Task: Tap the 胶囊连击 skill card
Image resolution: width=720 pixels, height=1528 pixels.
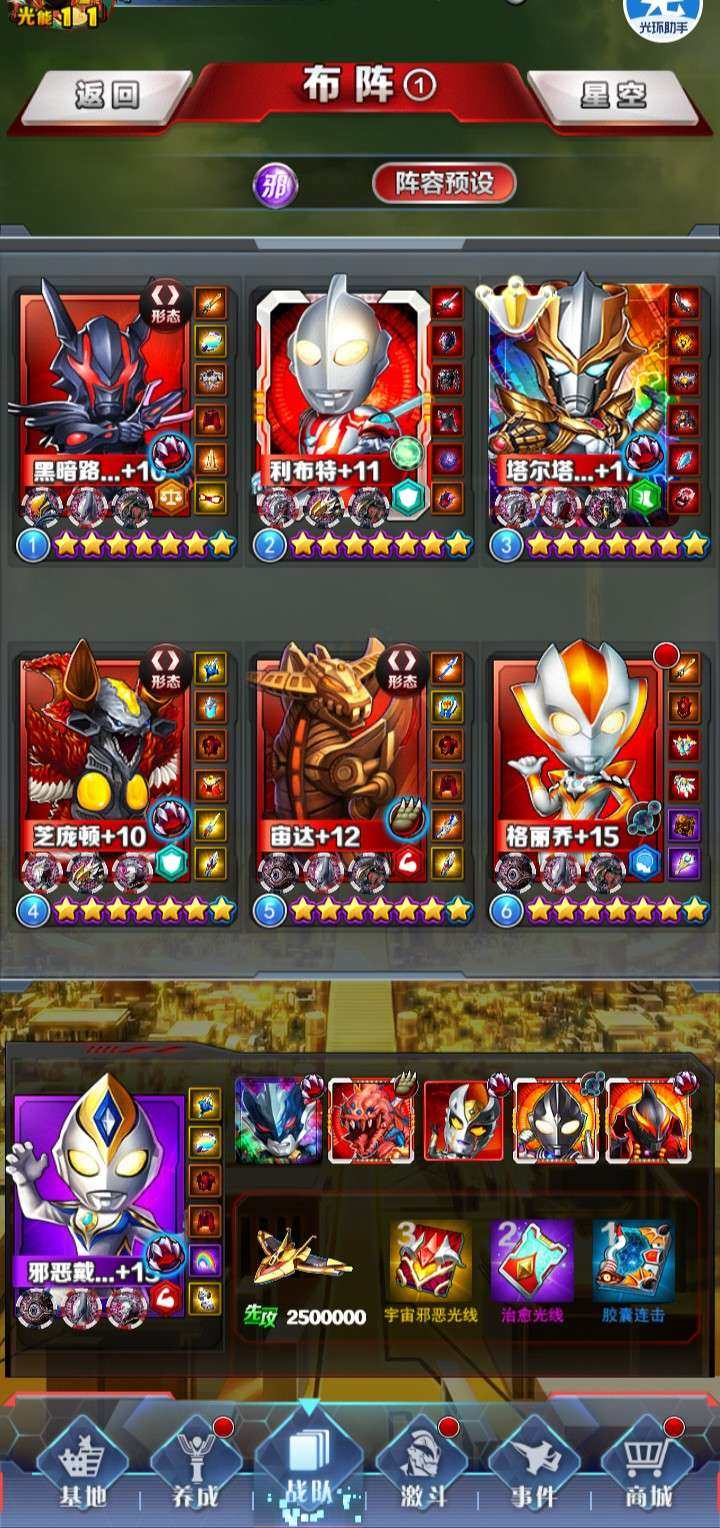Action: (x=633, y=1262)
